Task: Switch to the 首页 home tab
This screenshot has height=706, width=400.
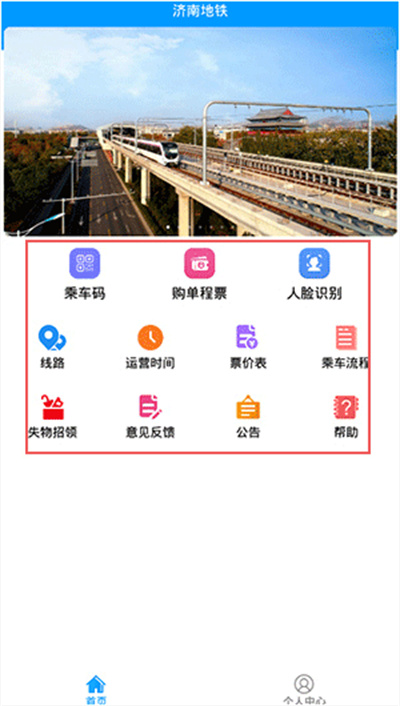Action: pyautogui.click(x=96, y=689)
